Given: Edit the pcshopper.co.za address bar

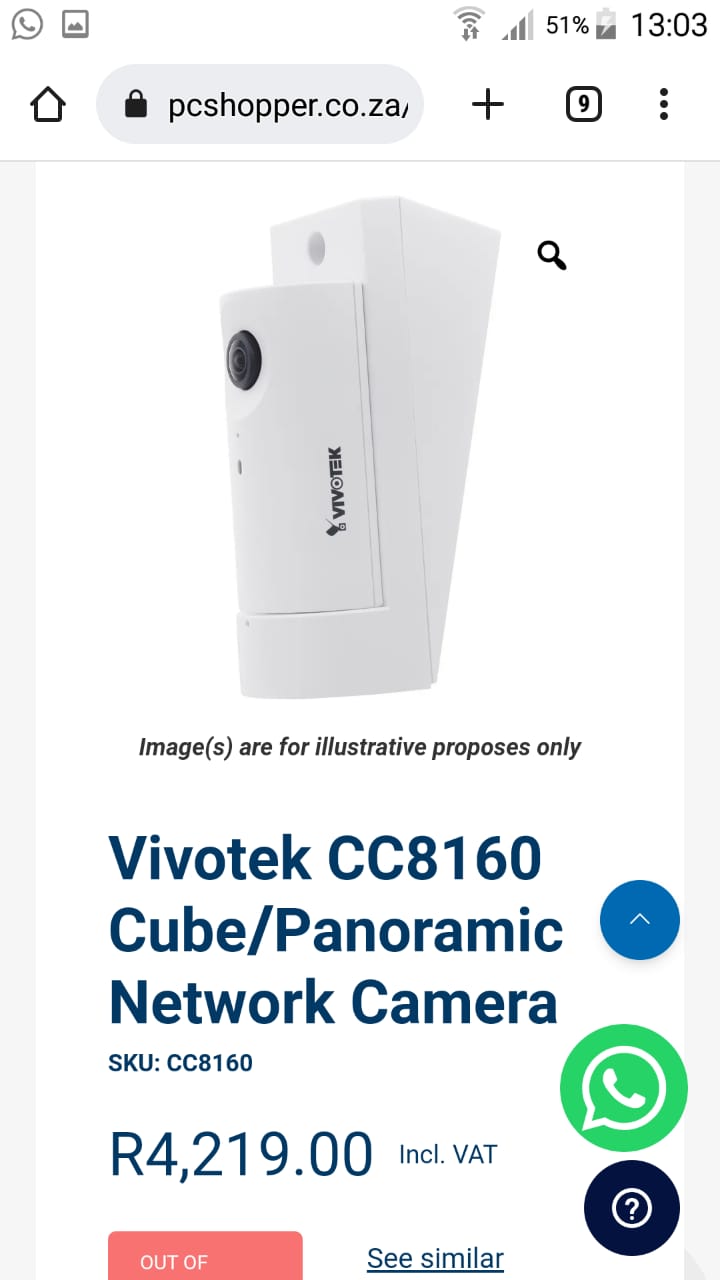Looking at the screenshot, I should 270,105.
